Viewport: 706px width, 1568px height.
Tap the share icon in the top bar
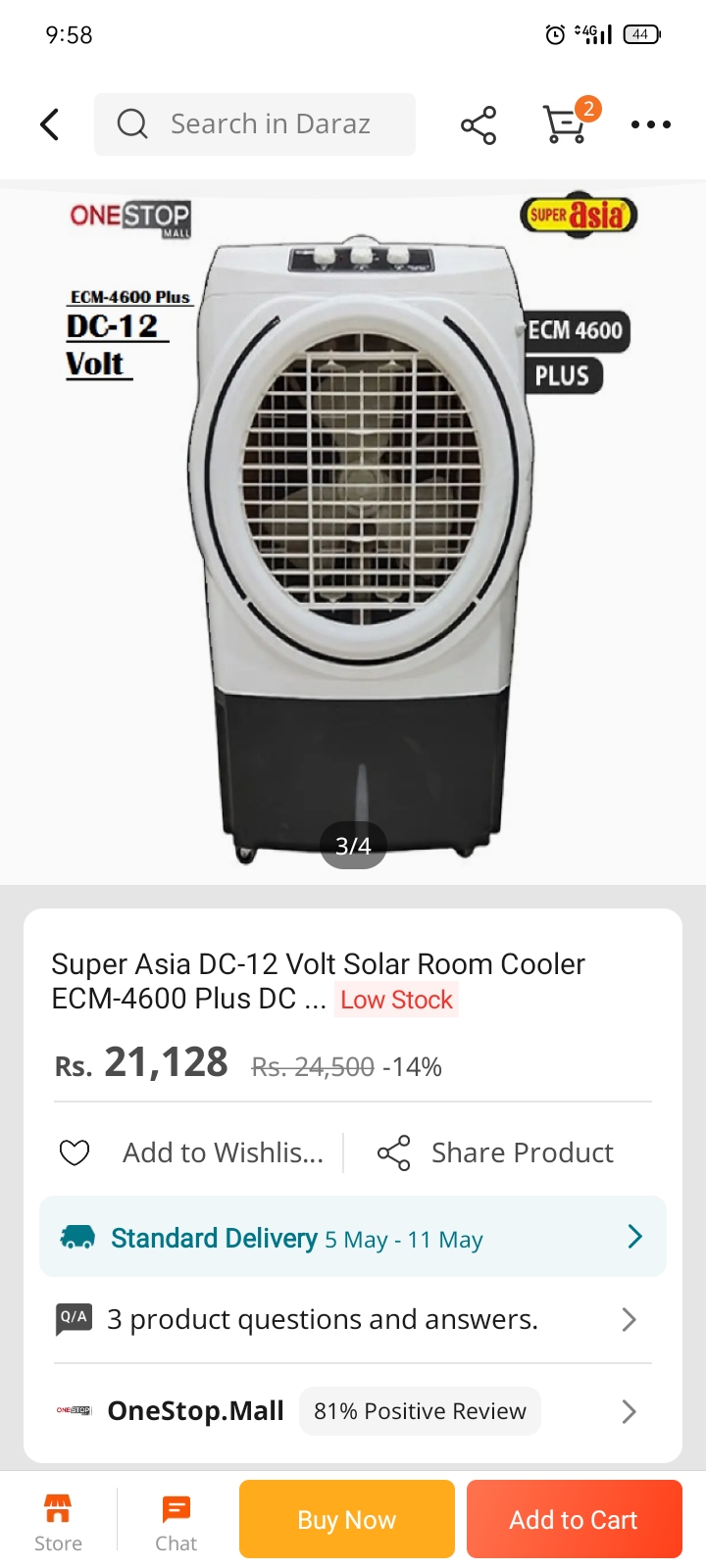479,125
